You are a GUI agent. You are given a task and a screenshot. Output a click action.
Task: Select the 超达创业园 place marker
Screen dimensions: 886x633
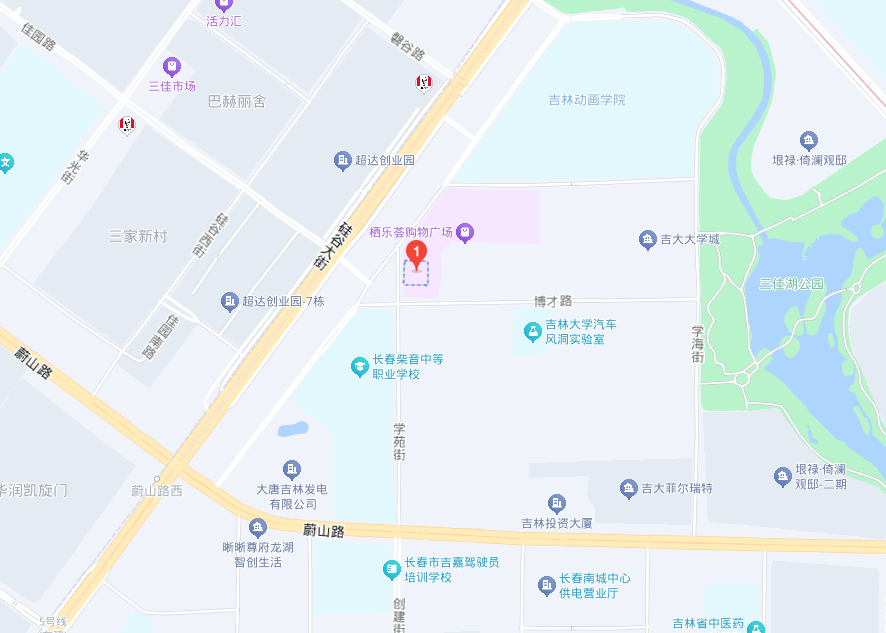click(x=343, y=160)
